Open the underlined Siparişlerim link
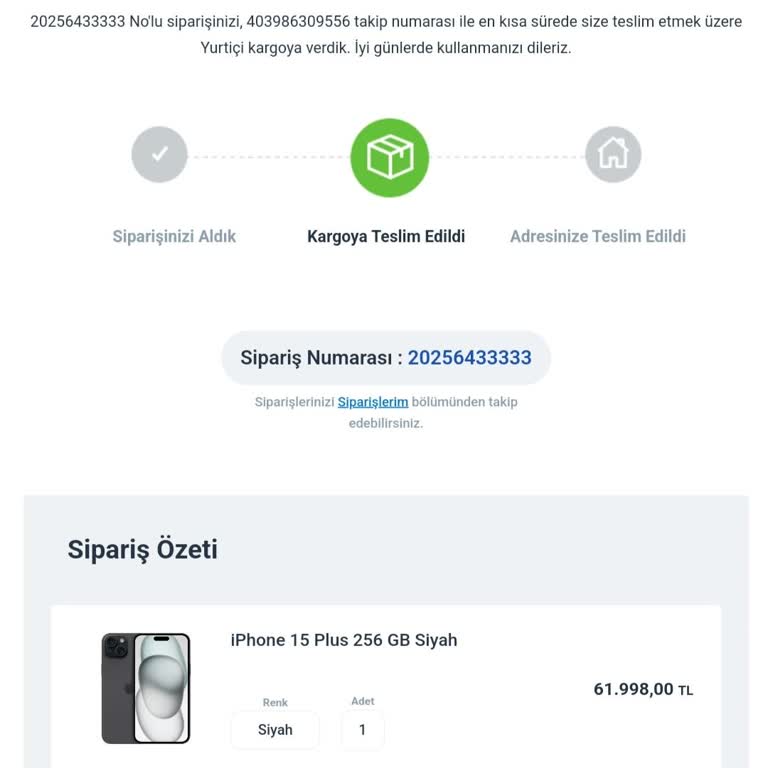 coord(372,402)
